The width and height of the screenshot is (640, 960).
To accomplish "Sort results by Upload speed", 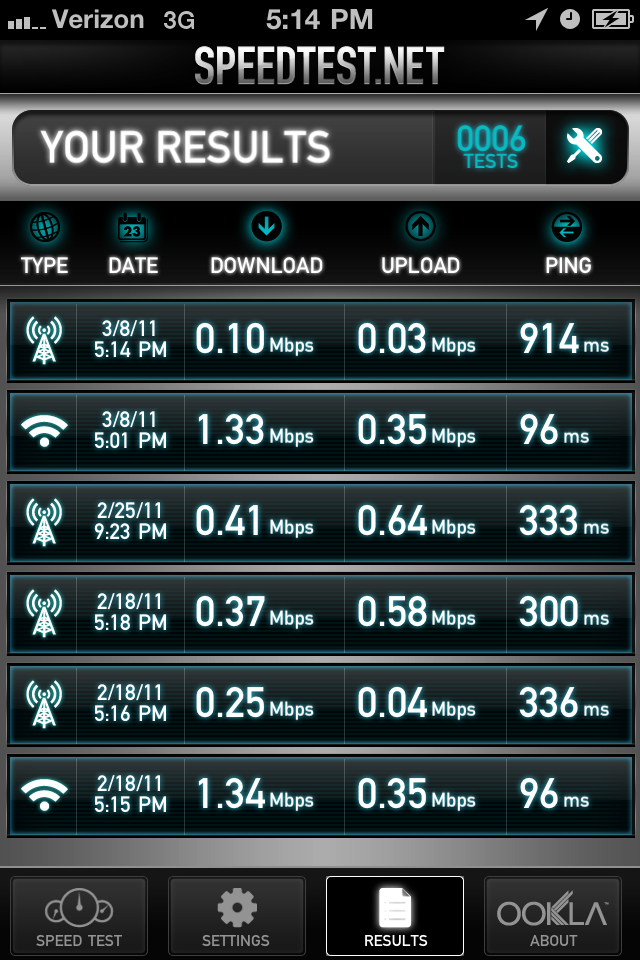I will (420, 244).
